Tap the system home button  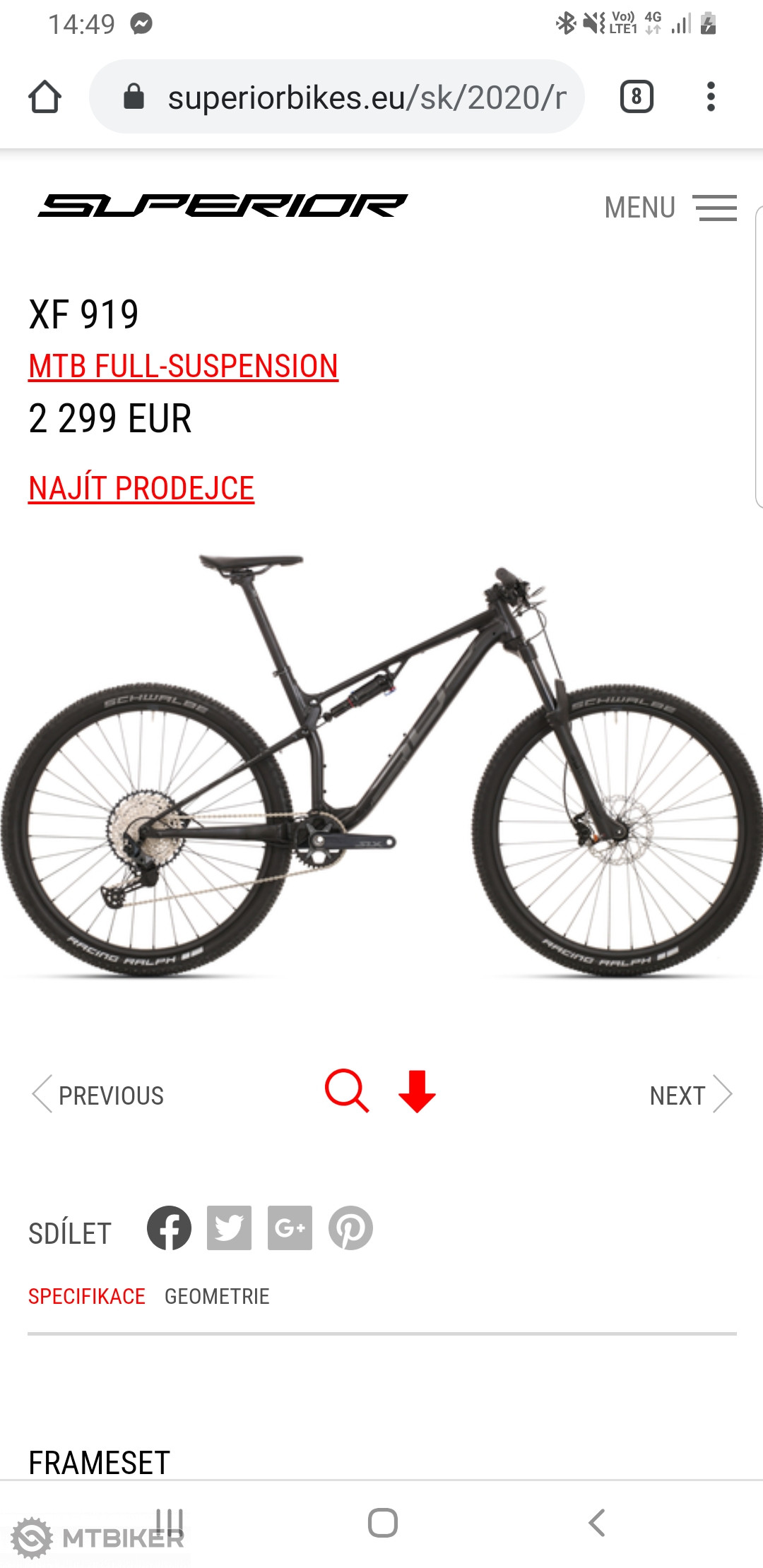click(x=382, y=1522)
